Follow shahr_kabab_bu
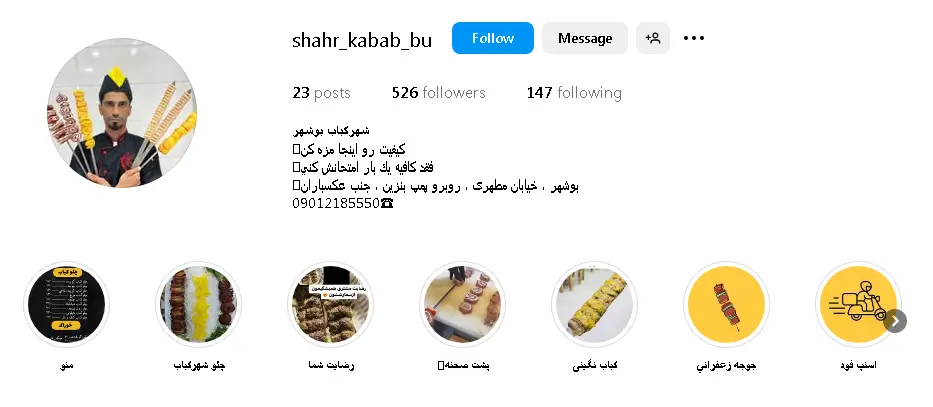This screenshot has height=407, width=933. 492,38
